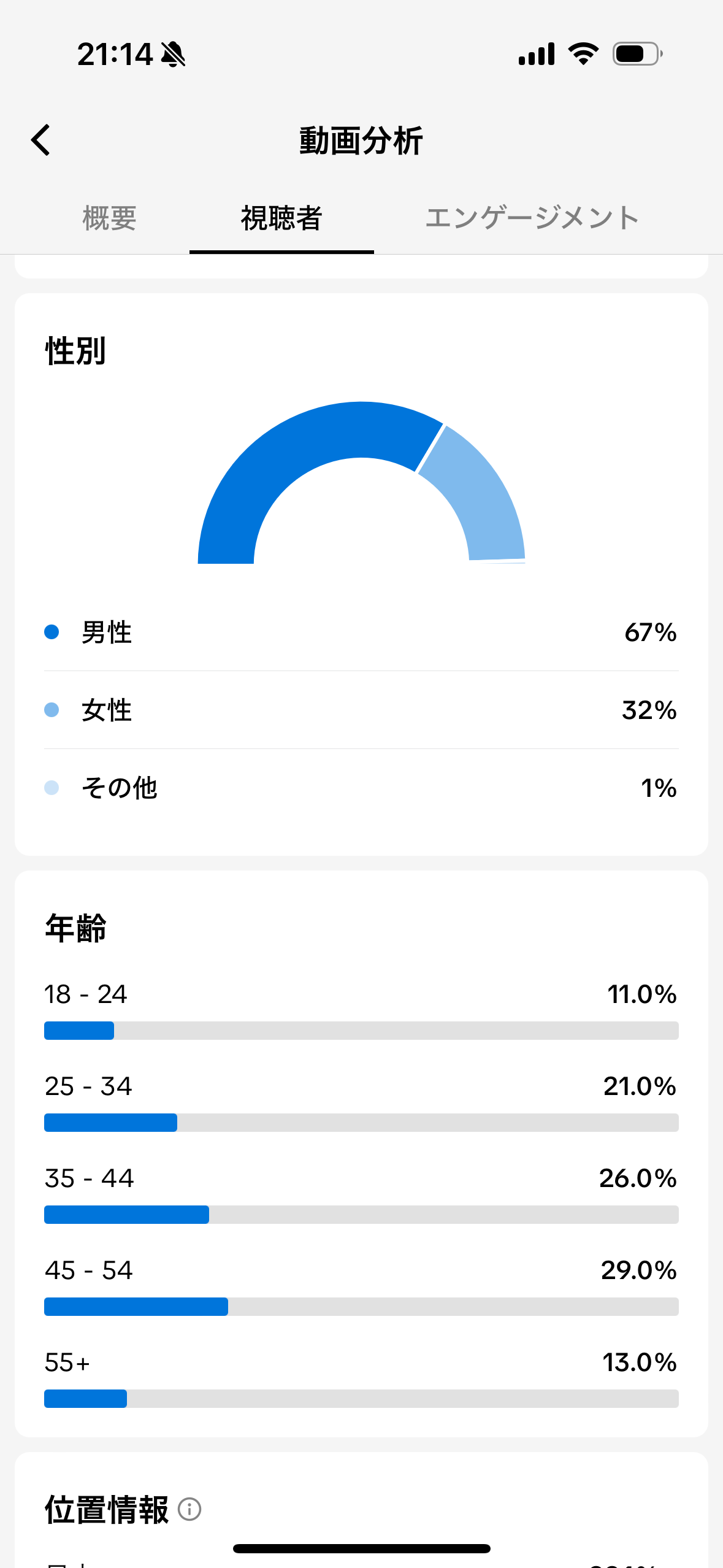Switch to the 概要 tab
Image resolution: width=723 pixels, height=1568 pixels.
[109, 218]
